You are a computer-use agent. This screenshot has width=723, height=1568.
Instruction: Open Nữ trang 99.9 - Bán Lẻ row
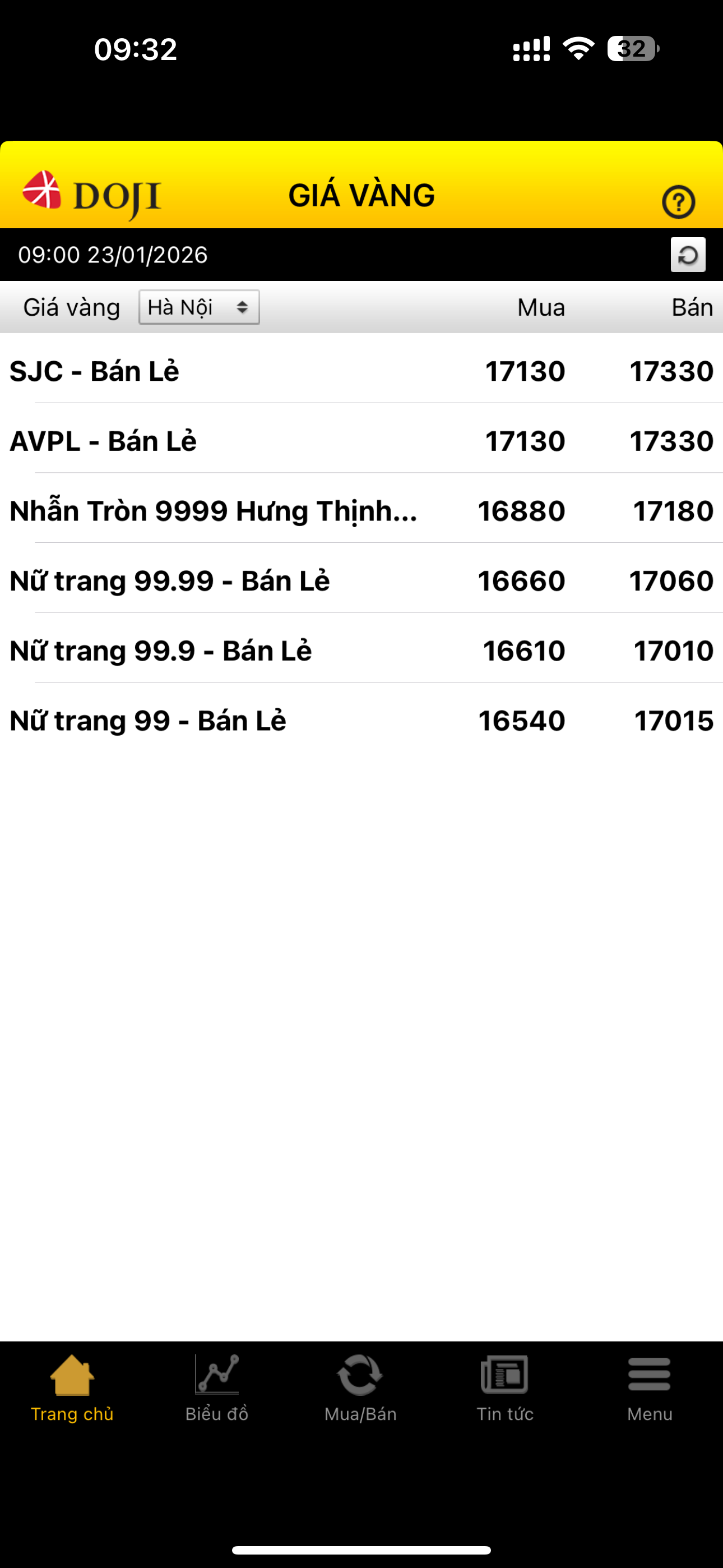pyautogui.click(x=361, y=651)
